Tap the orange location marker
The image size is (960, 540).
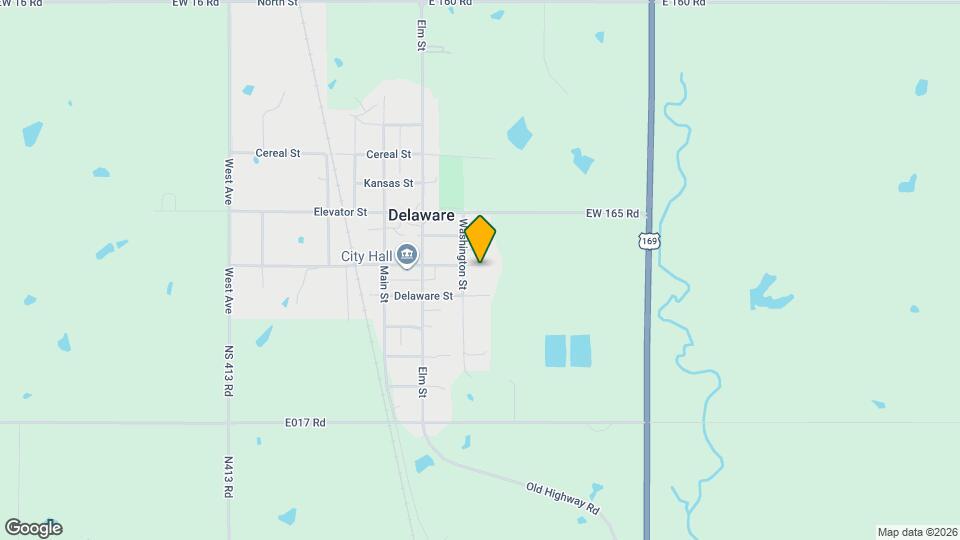pos(480,238)
